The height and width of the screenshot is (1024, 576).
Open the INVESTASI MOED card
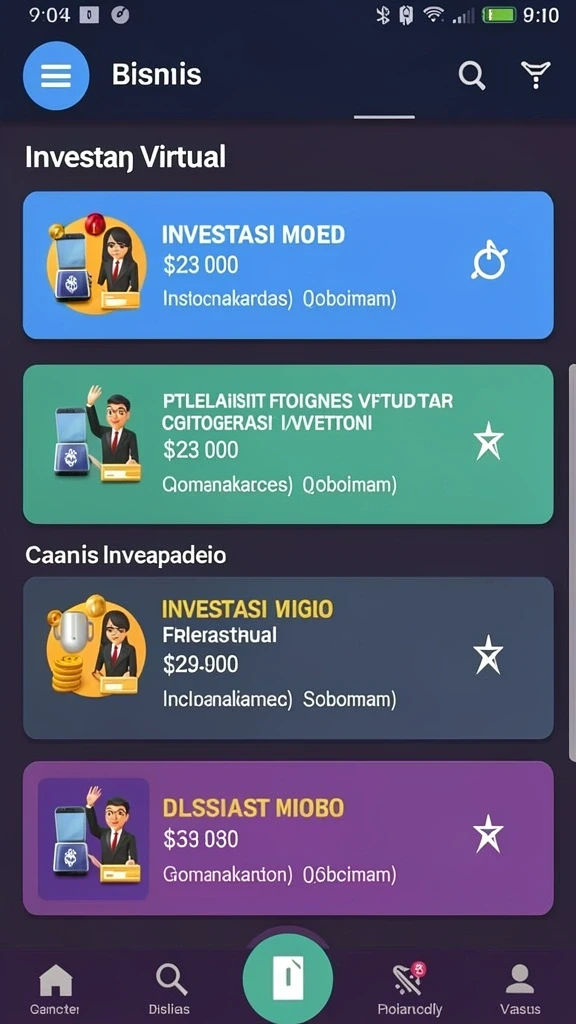tap(288, 265)
